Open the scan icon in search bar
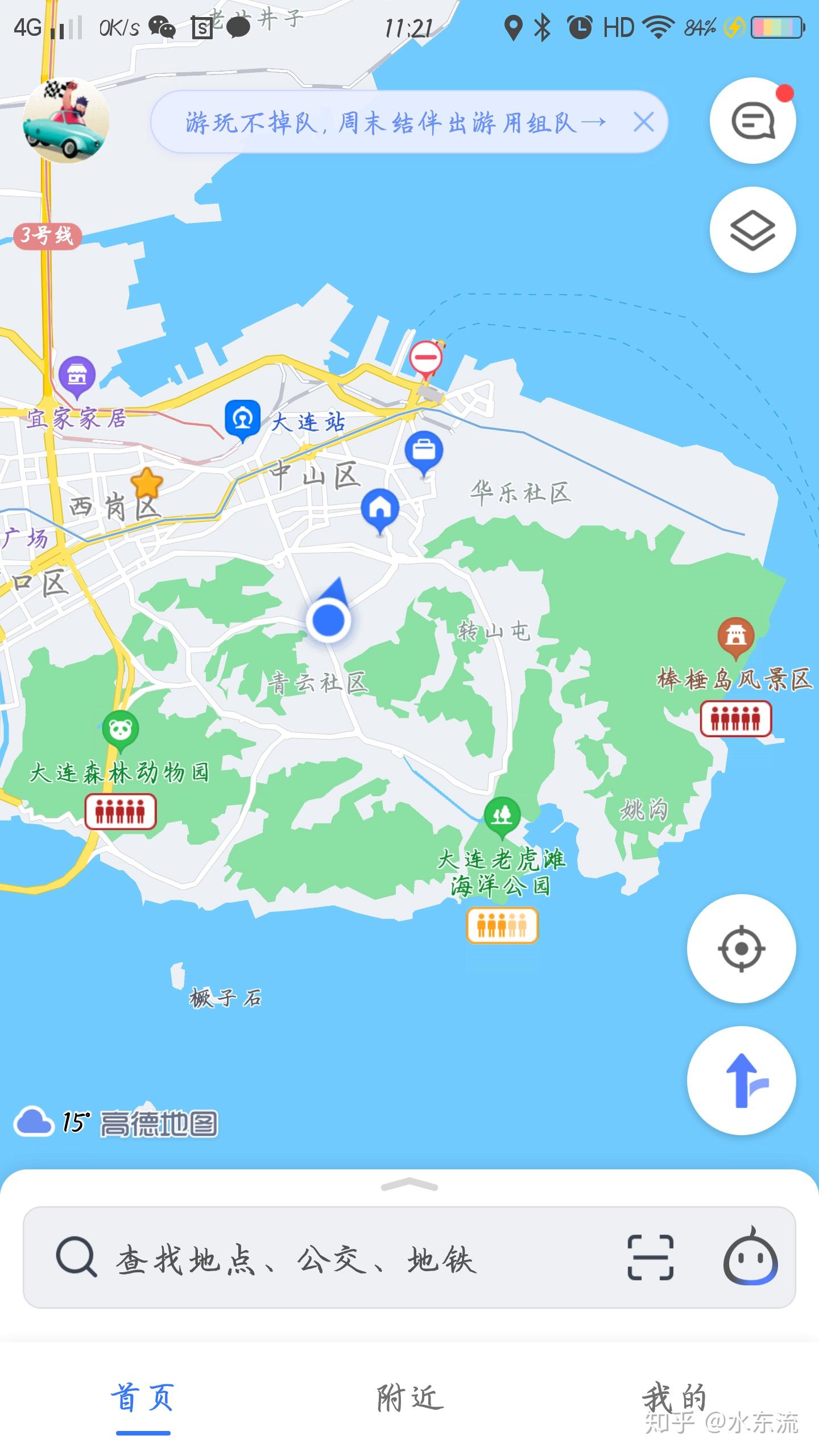This screenshot has width=819, height=1456. pyautogui.click(x=650, y=1258)
